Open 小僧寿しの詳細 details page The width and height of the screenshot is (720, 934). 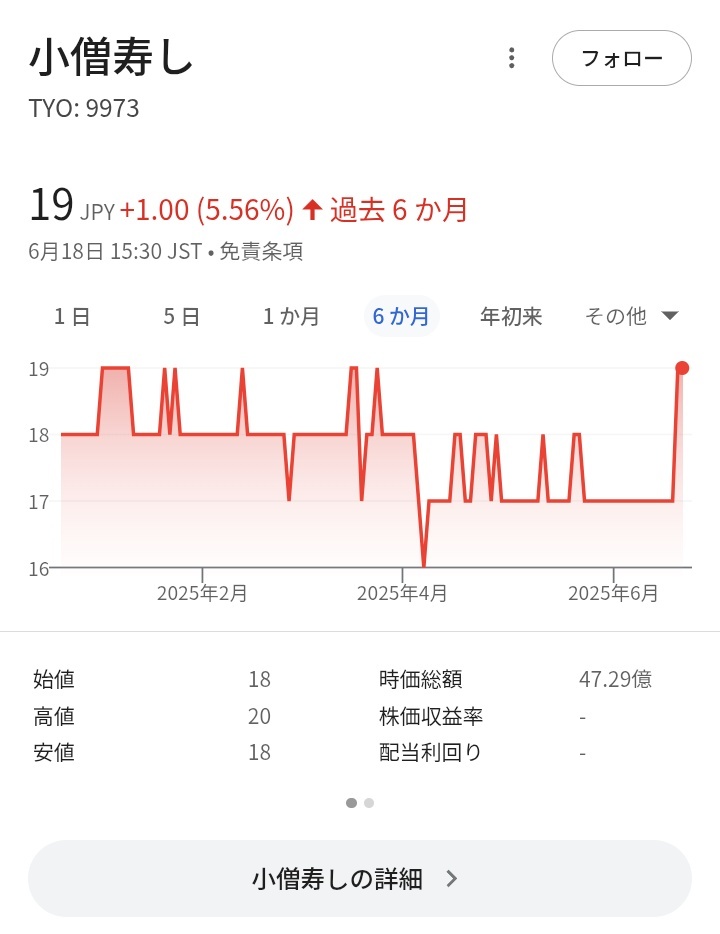coord(359,879)
